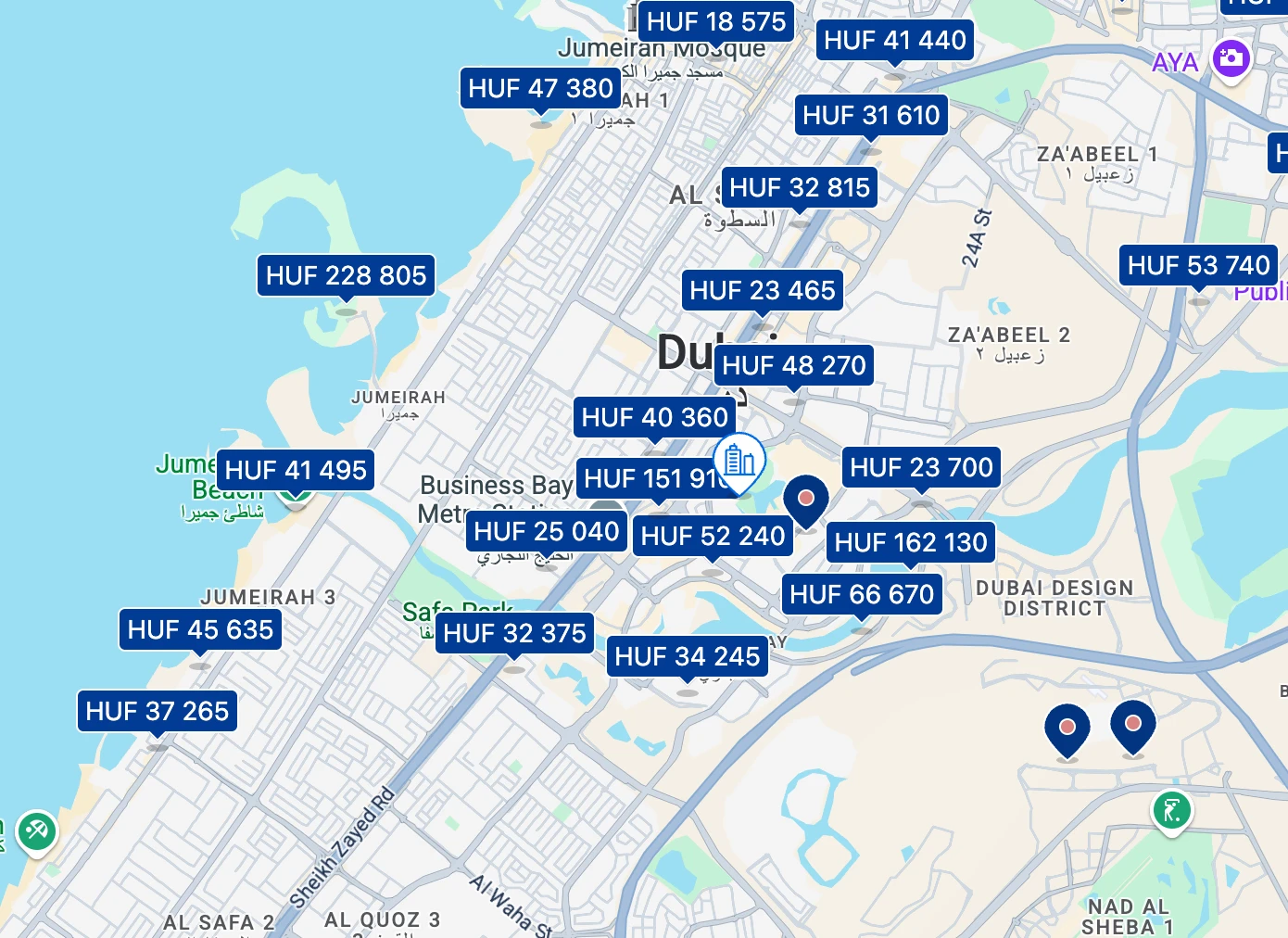Open the HUF 18 575 price pin
Screen dimensions: 1288x938
point(715,22)
